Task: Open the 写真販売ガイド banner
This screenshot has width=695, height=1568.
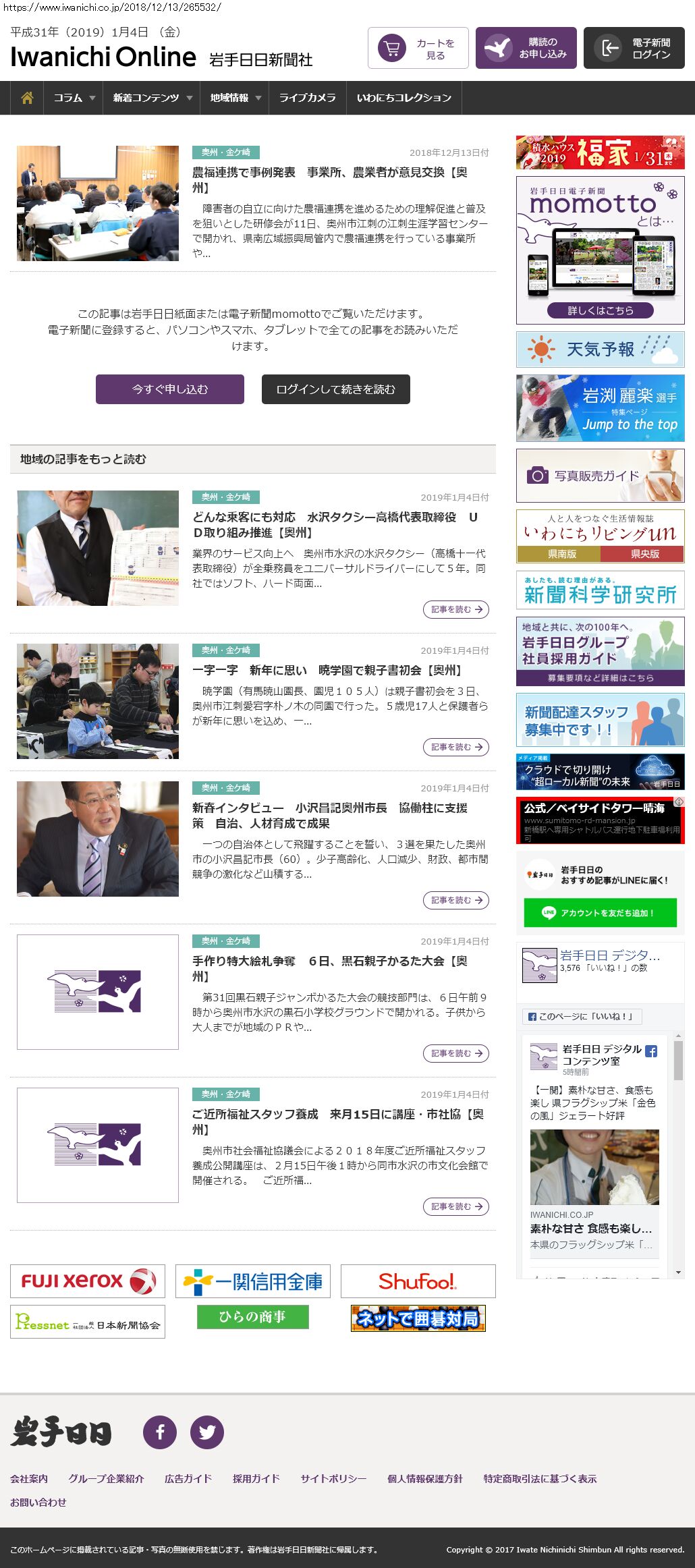Action: point(600,476)
